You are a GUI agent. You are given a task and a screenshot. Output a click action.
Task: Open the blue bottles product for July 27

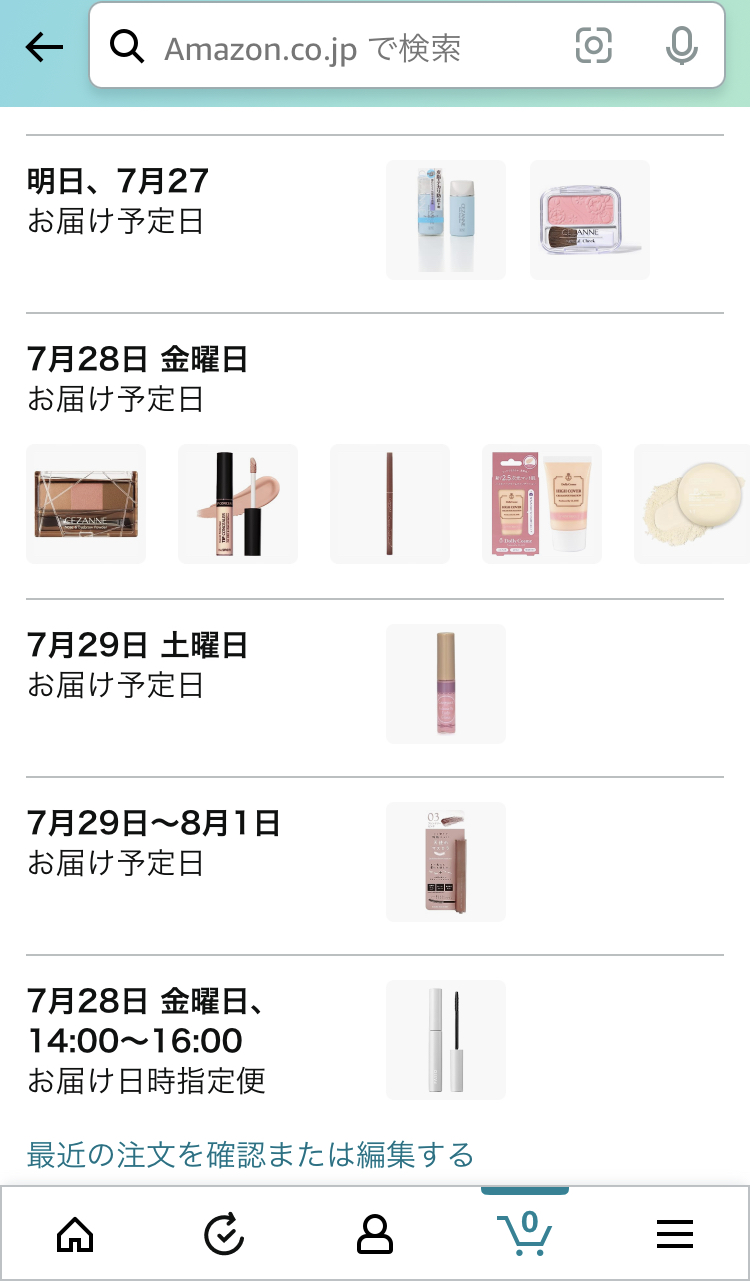click(x=445, y=220)
